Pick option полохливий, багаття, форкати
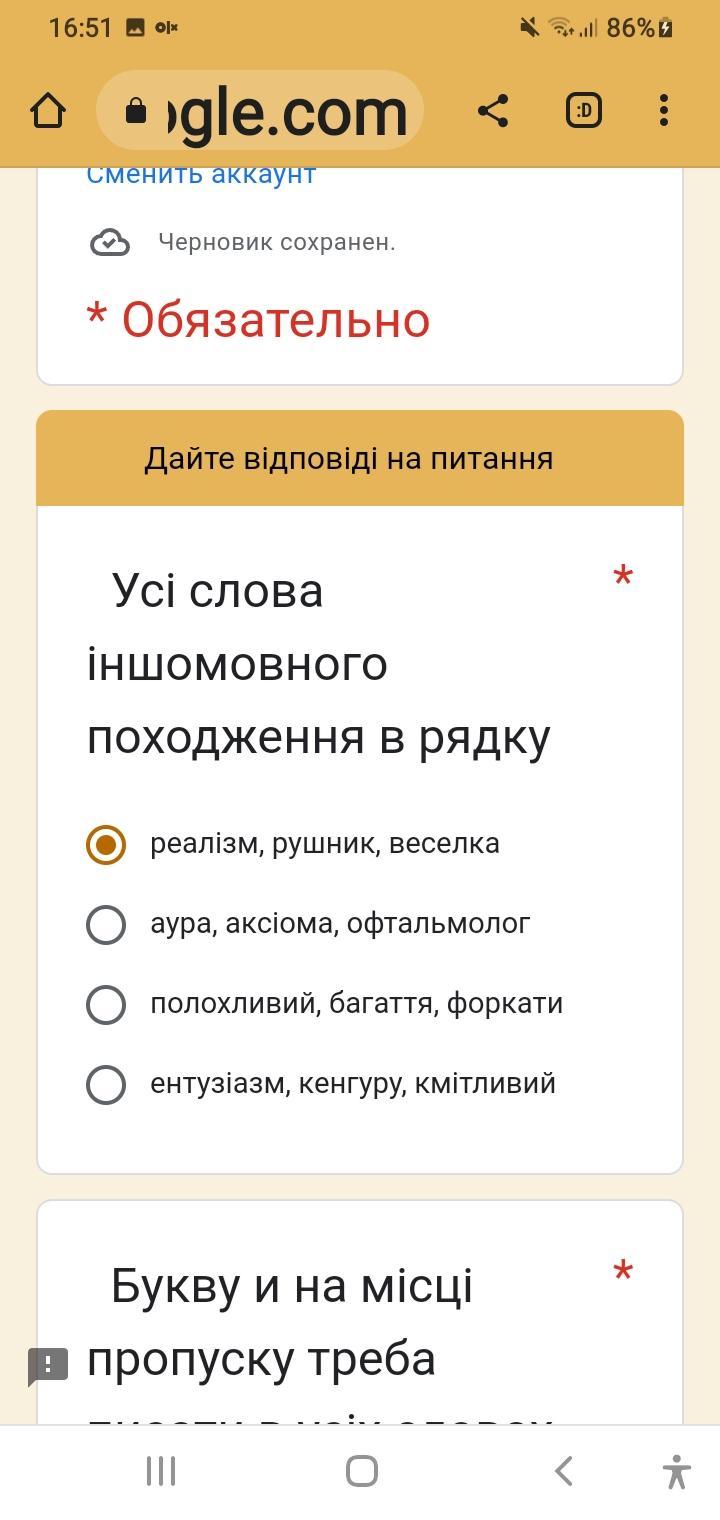720x1520 pixels. coord(106,1004)
